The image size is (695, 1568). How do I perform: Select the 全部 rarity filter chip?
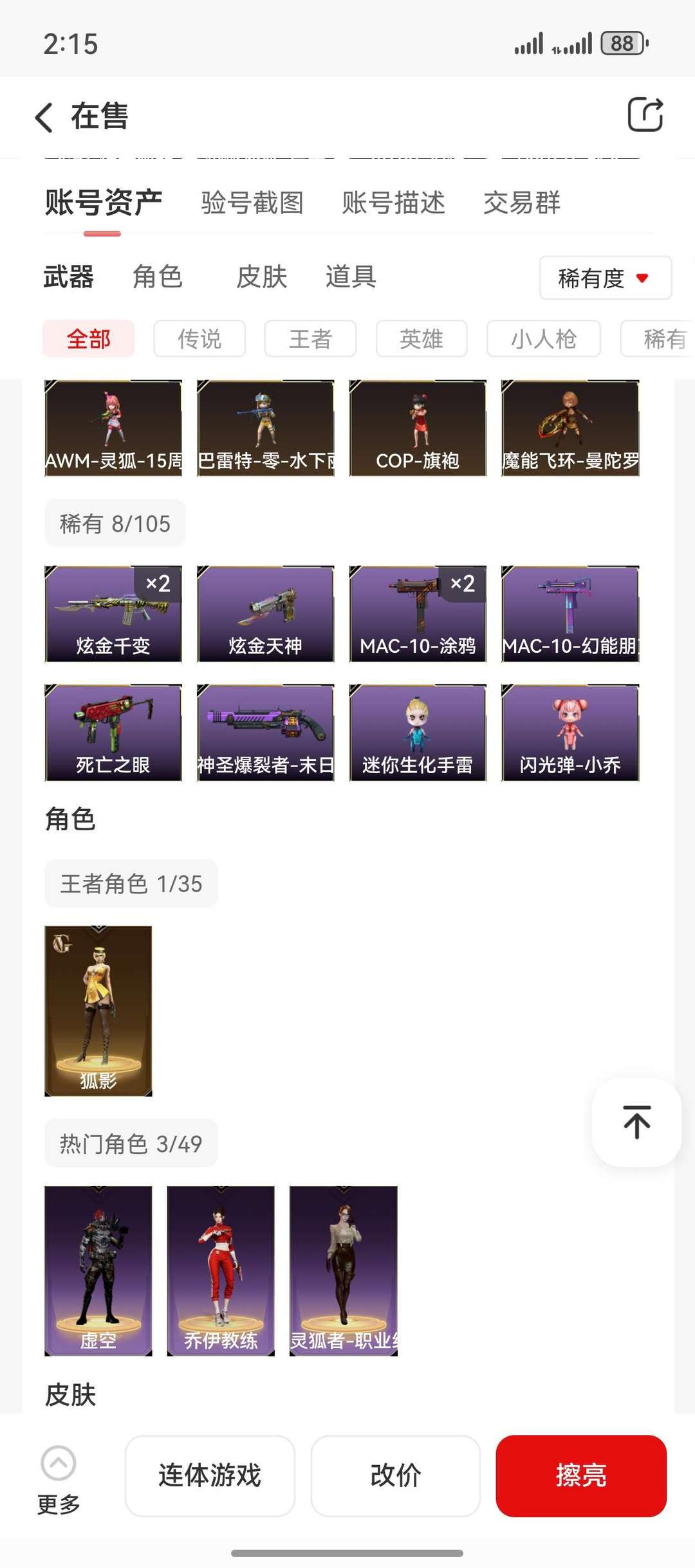(88, 339)
